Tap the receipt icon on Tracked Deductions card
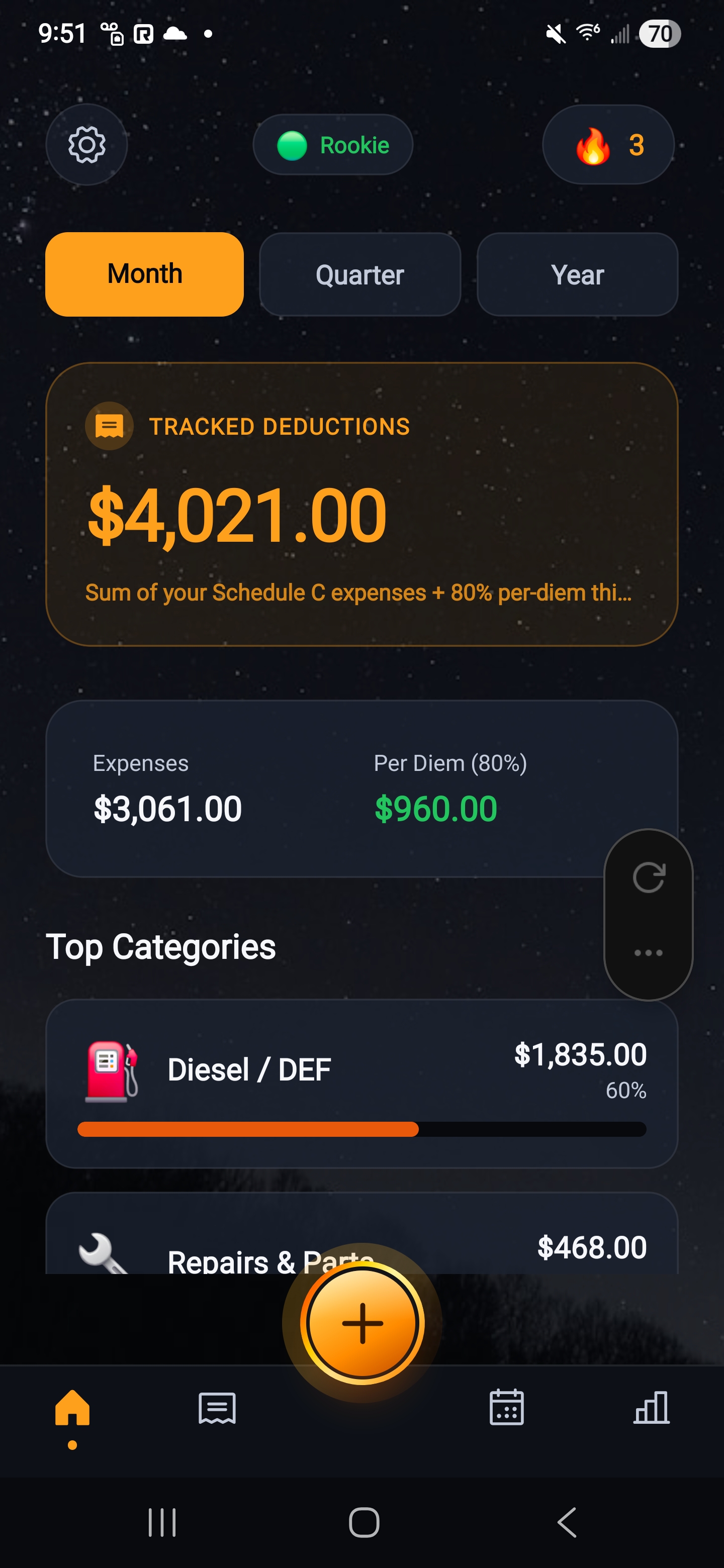The image size is (724, 1568). point(109,426)
